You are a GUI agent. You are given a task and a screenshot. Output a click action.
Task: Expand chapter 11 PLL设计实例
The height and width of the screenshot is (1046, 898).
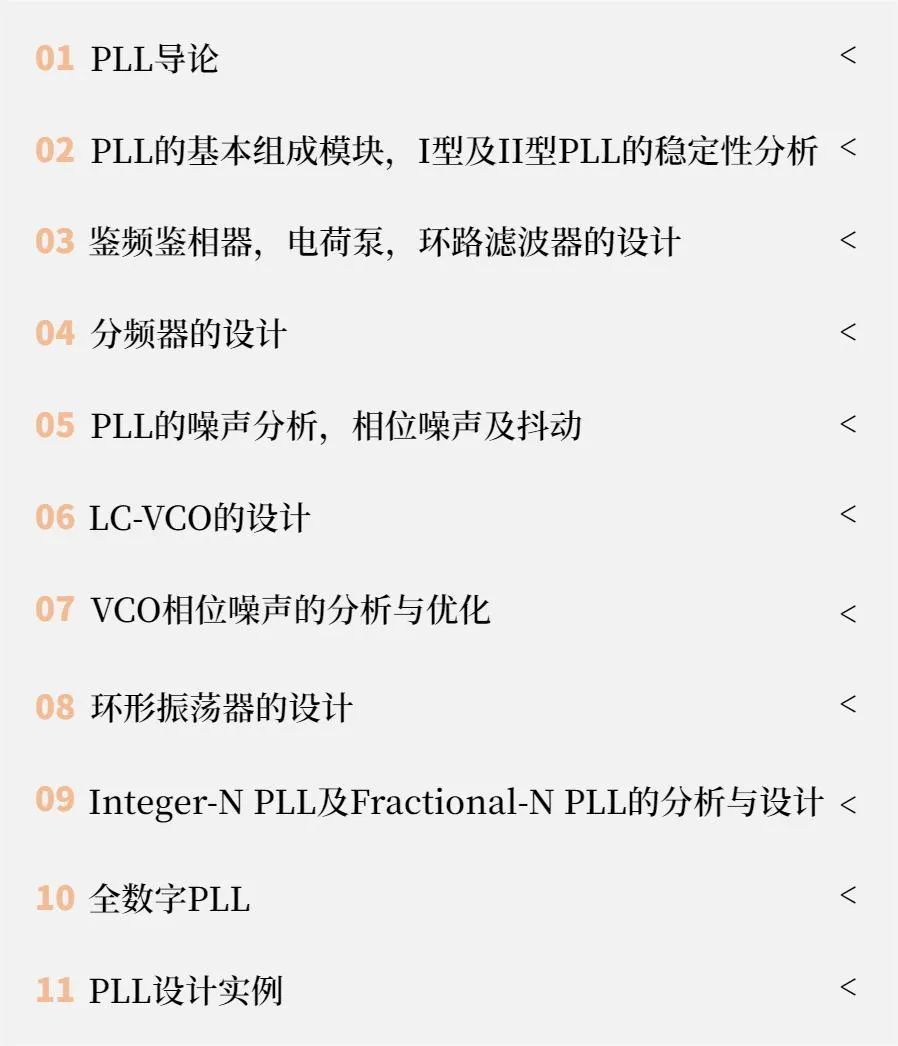click(x=848, y=988)
